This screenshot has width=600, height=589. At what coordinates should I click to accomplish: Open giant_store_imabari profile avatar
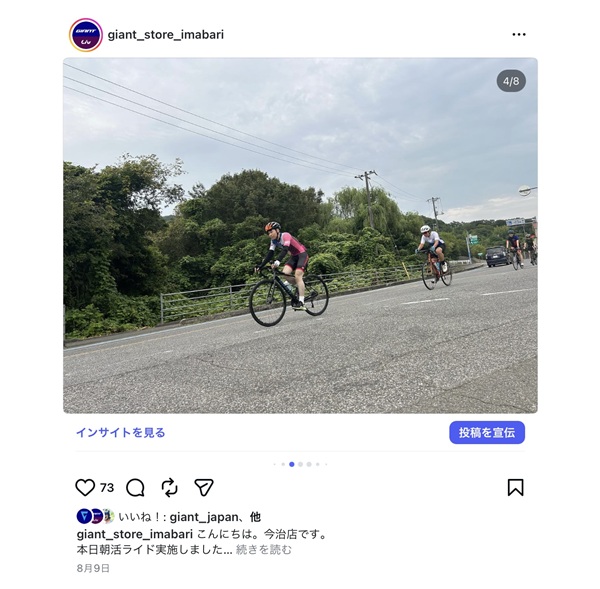coord(86,35)
